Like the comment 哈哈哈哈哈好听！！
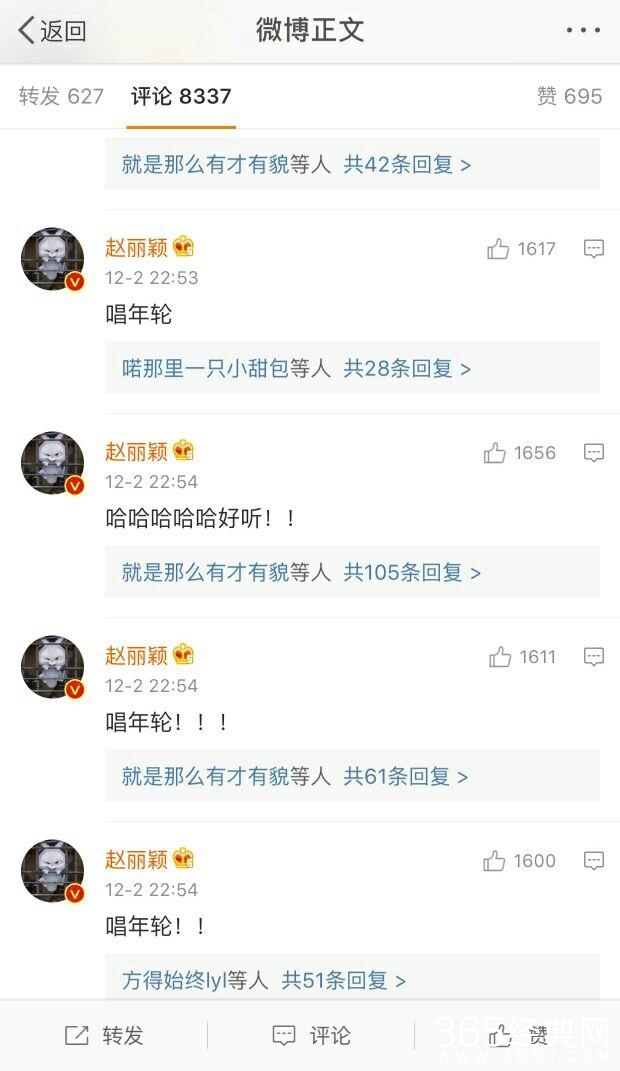 [495, 453]
